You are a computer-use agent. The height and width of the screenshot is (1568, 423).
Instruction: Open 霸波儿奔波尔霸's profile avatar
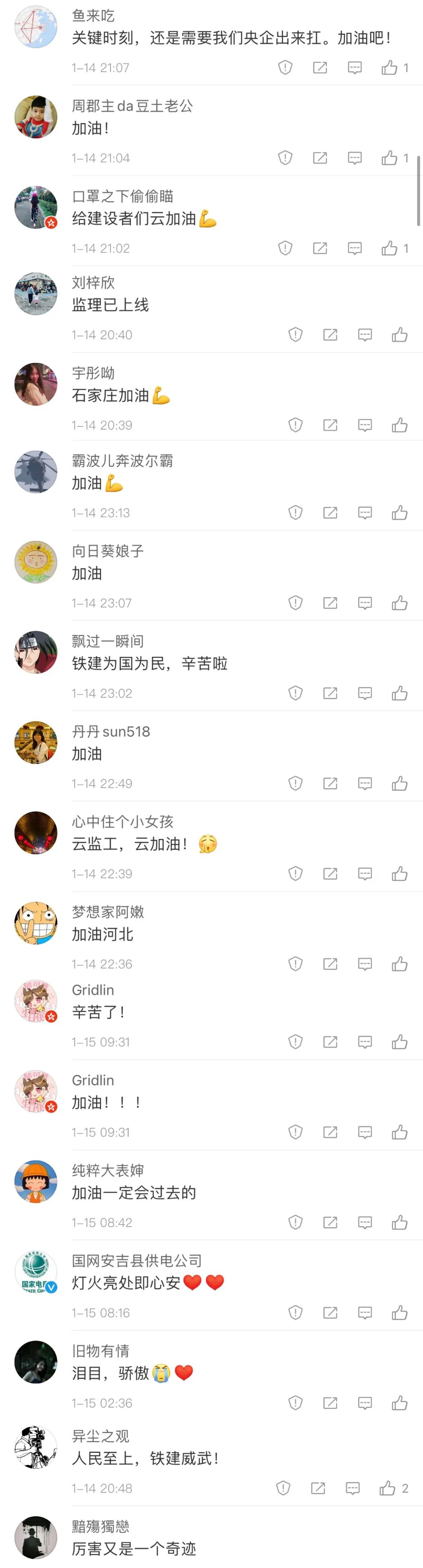pos(36,472)
